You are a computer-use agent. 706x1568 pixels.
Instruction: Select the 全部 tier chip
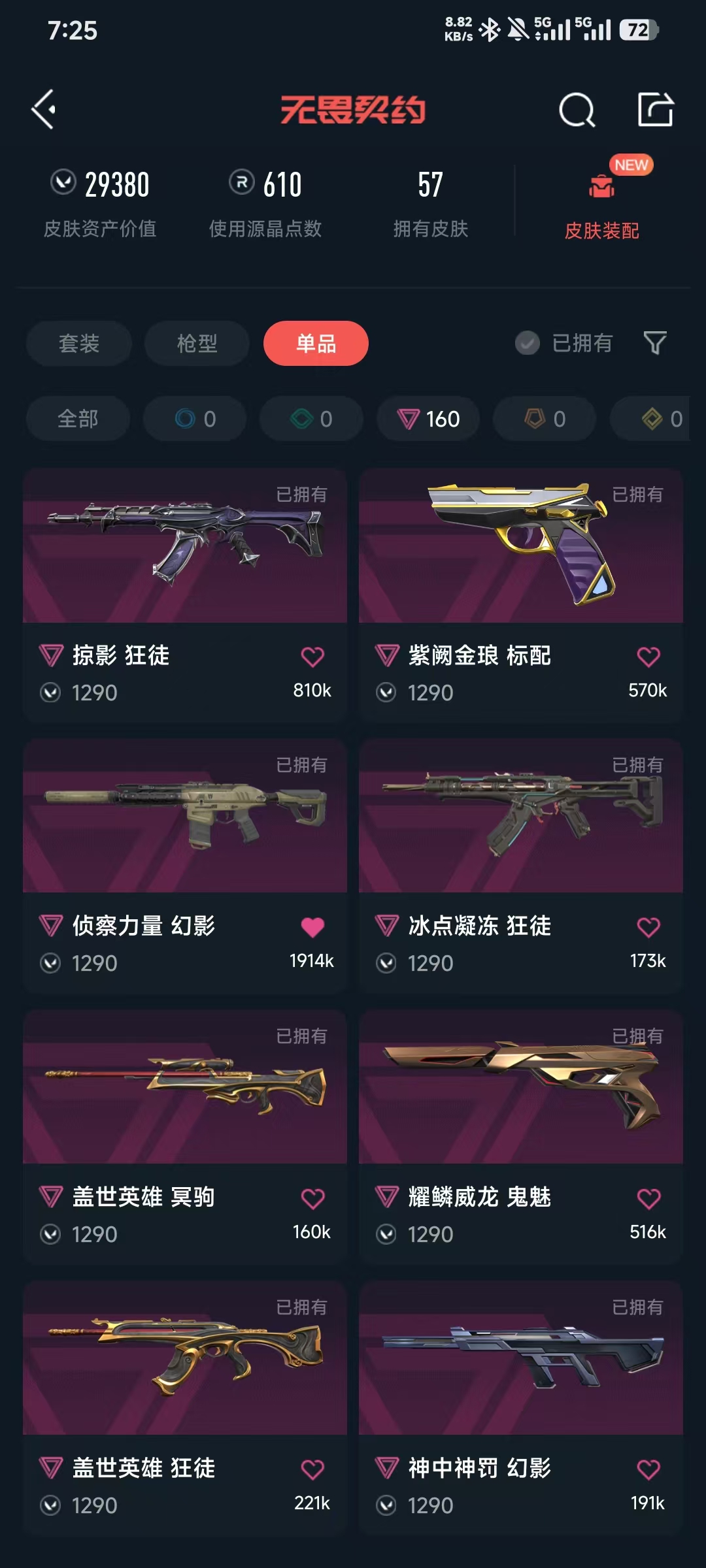tap(78, 418)
